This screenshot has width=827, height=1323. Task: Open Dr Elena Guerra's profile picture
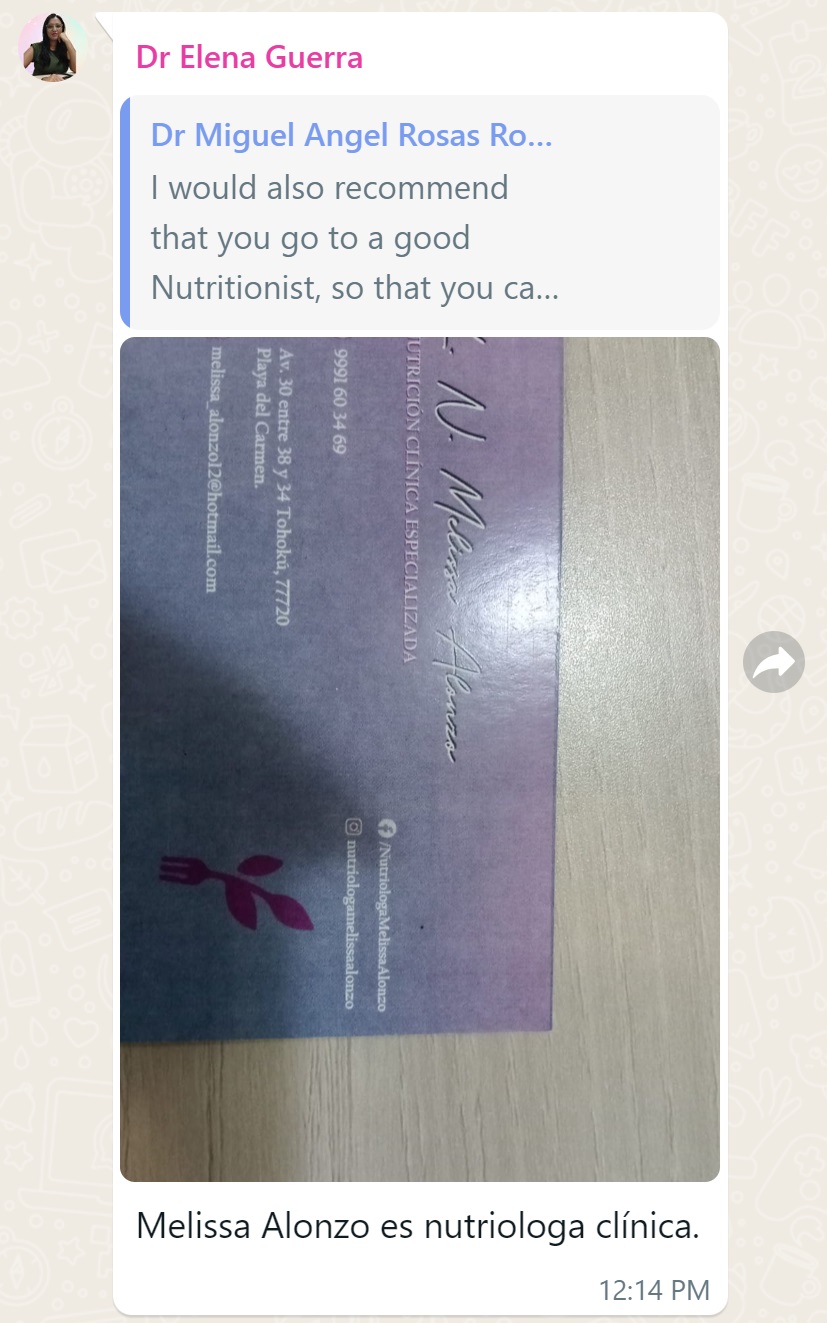click(53, 47)
